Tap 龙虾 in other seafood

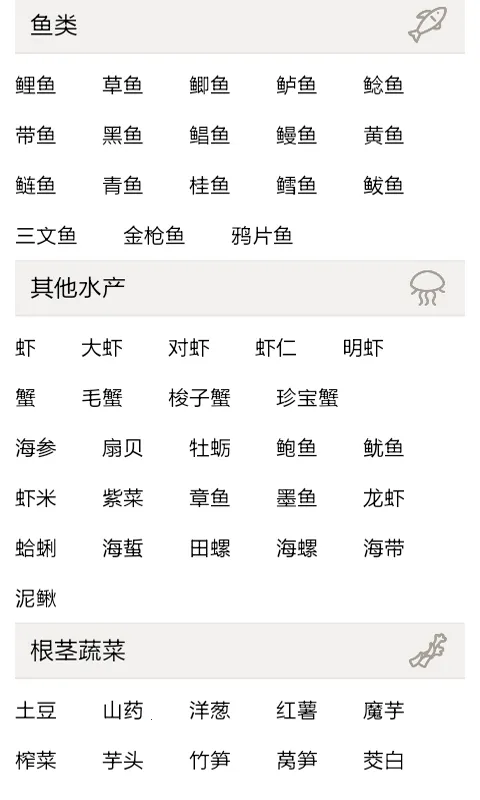[x=384, y=498]
